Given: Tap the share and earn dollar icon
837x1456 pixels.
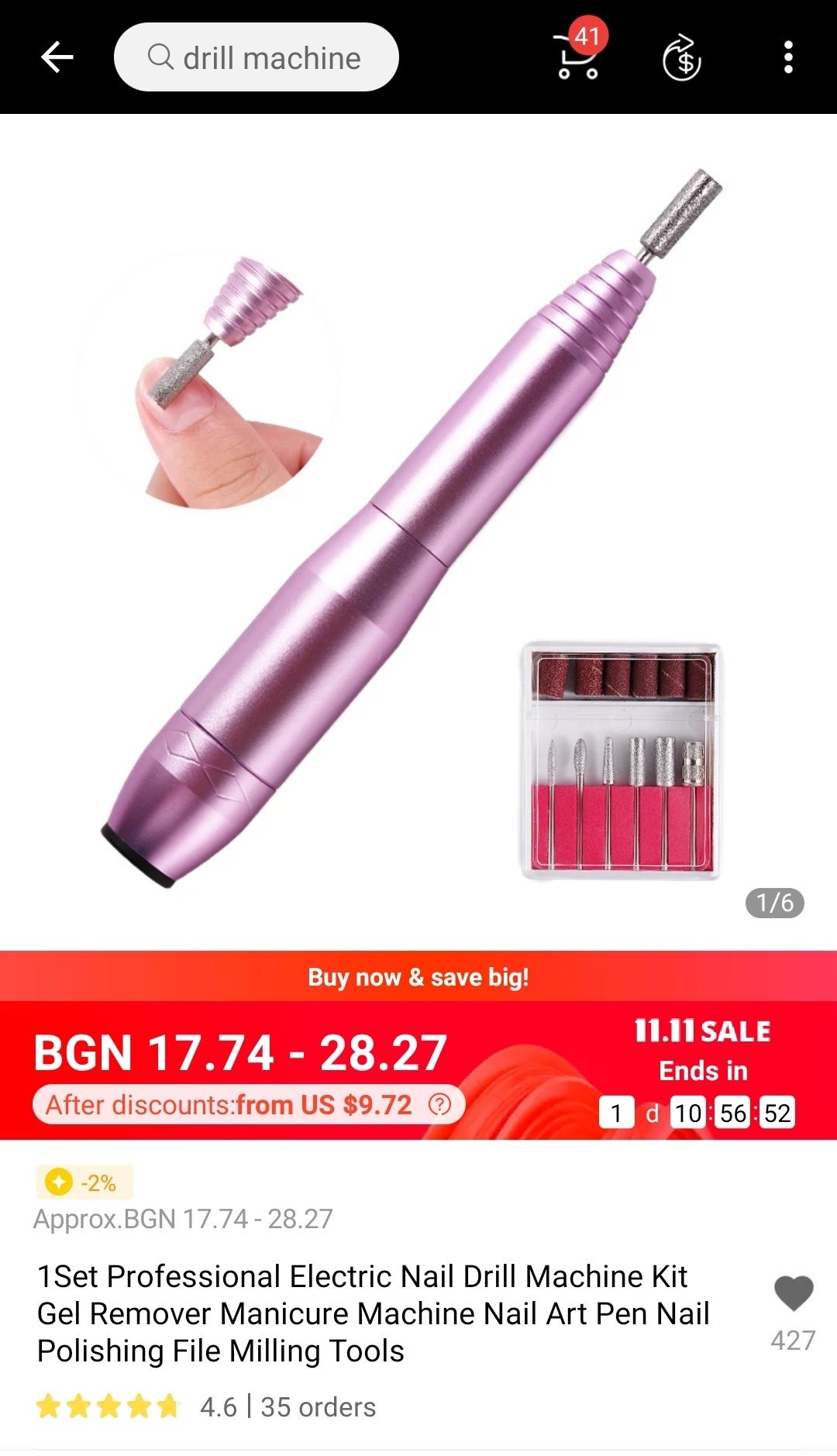Looking at the screenshot, I should coord(682,57).
